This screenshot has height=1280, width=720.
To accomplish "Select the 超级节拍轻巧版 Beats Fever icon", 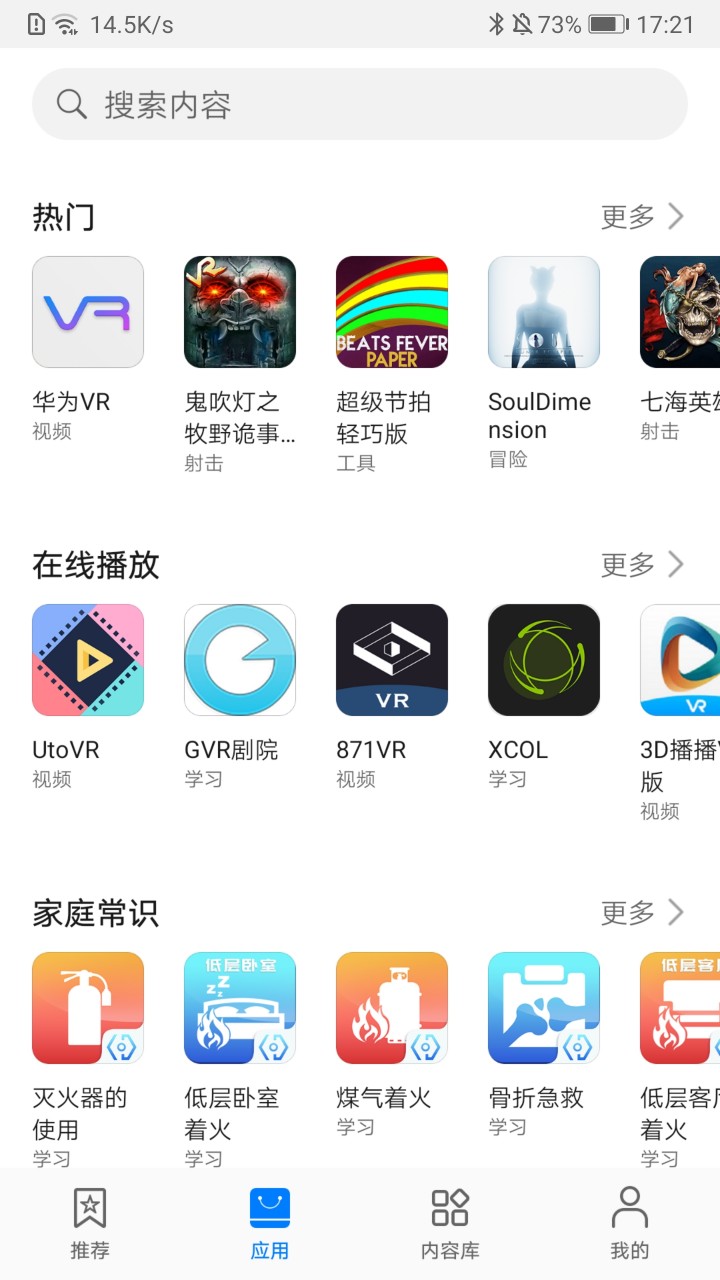I will point(392,311).
